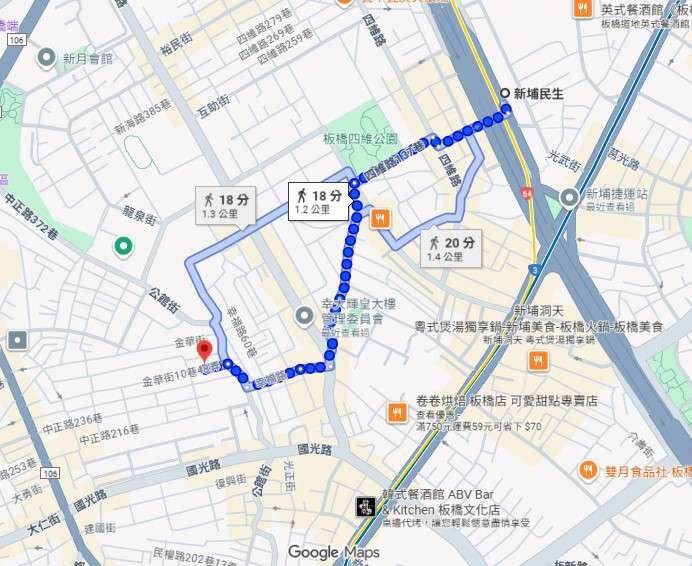Open 卷卷烘焙 板橋店 bakery marker

click(x=397, y=412)
